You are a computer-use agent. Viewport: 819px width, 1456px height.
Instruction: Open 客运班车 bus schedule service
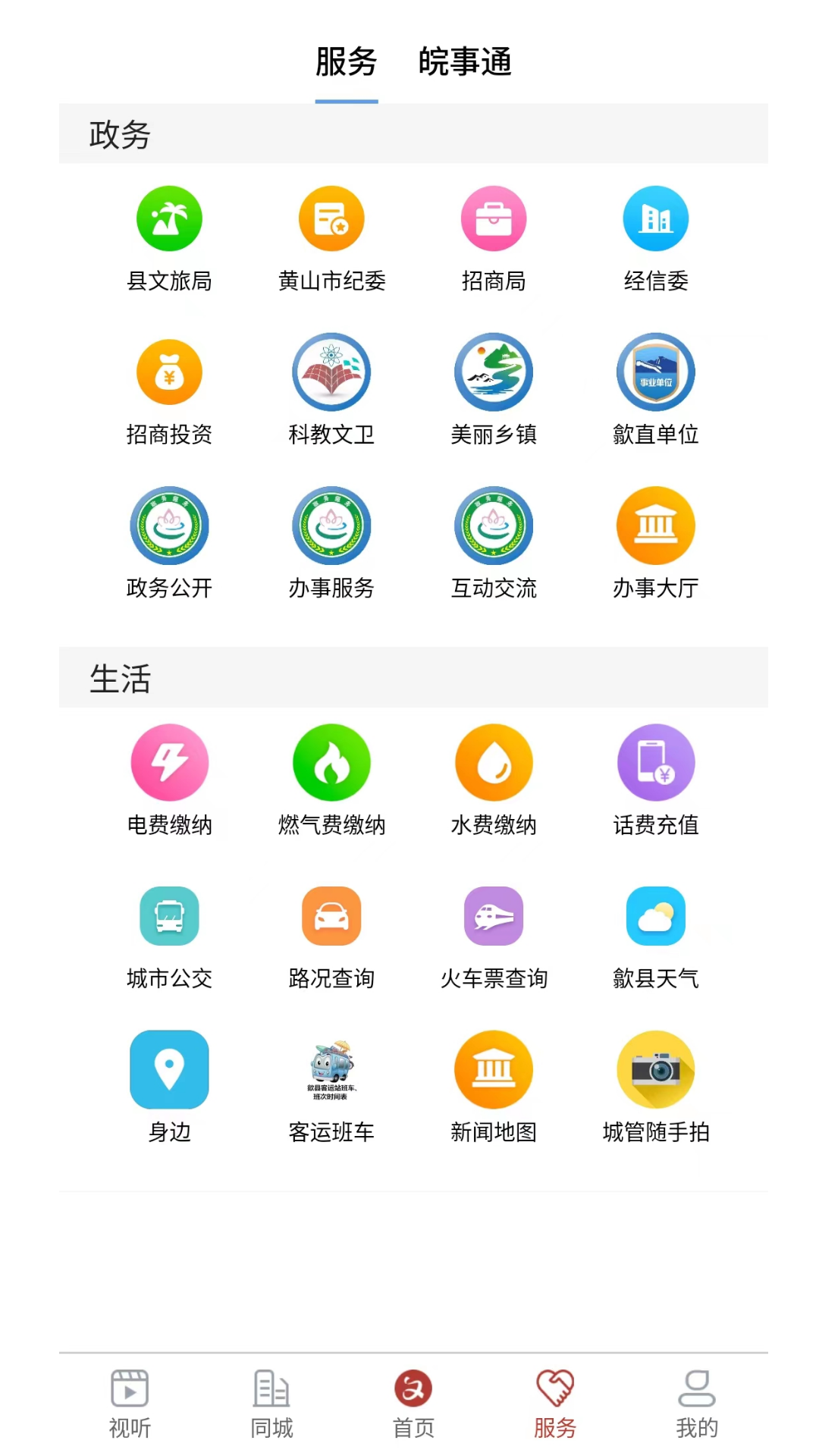[x=331, y=1070]
